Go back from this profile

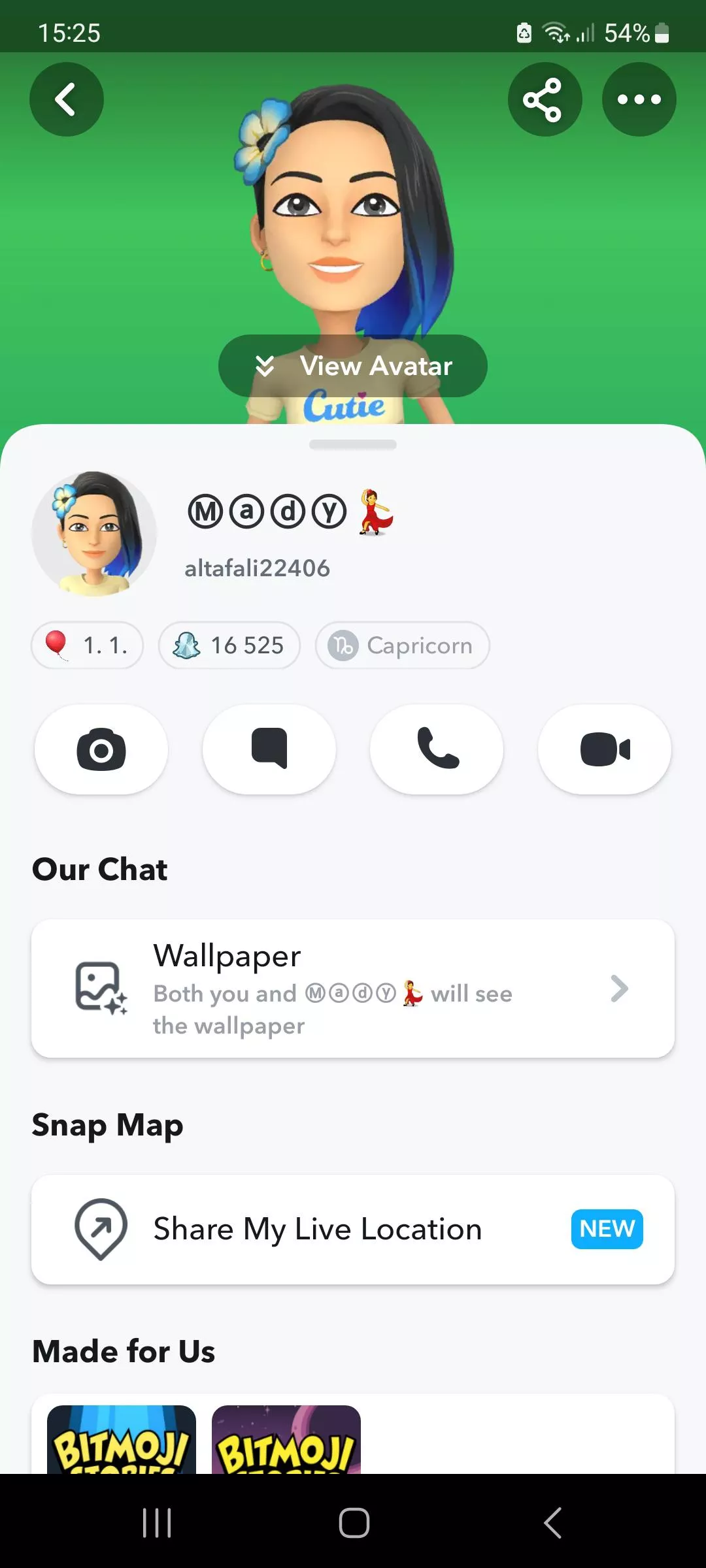(66, 99)
